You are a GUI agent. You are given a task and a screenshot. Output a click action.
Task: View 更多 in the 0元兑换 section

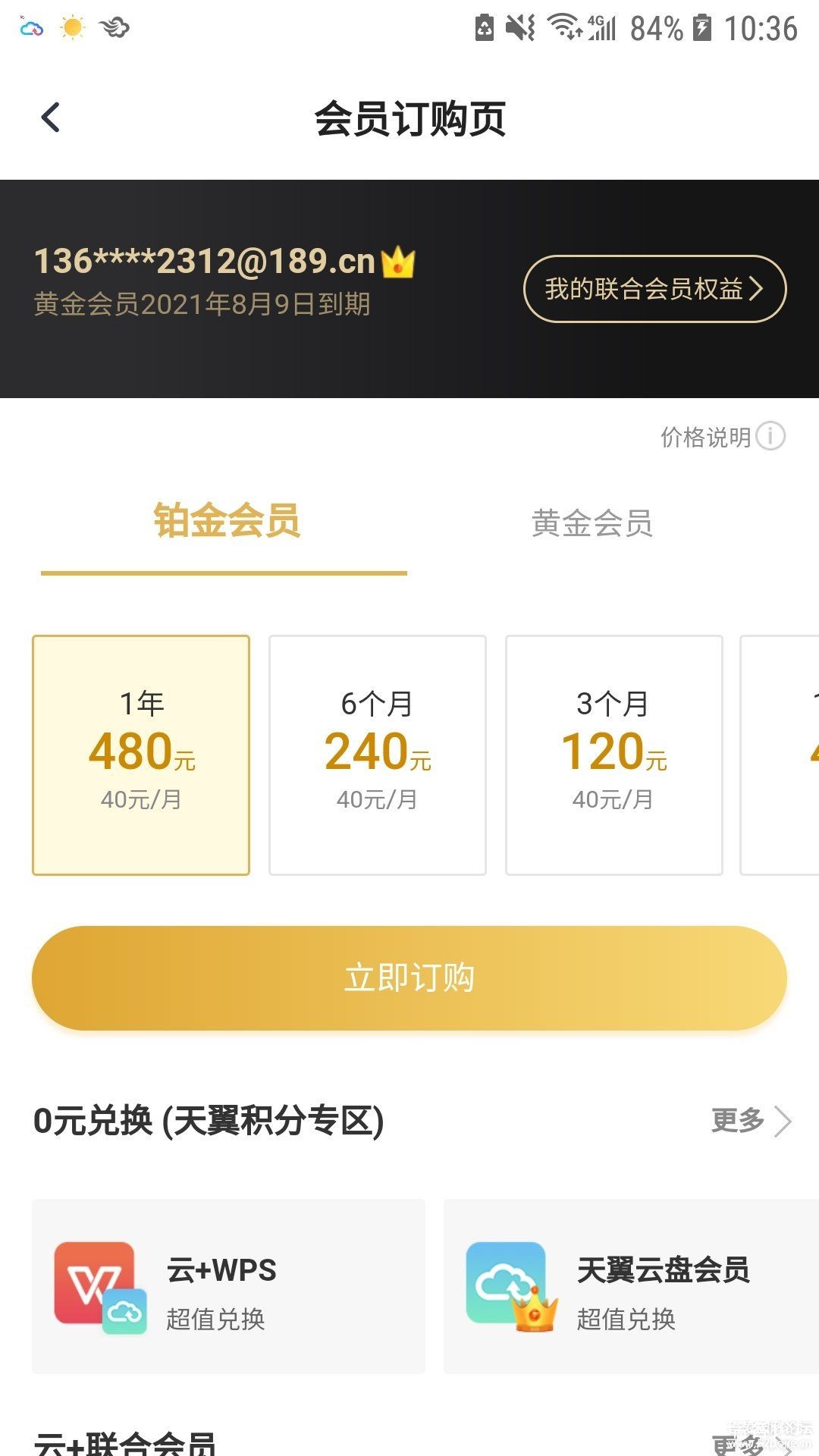pos(751,1120)
